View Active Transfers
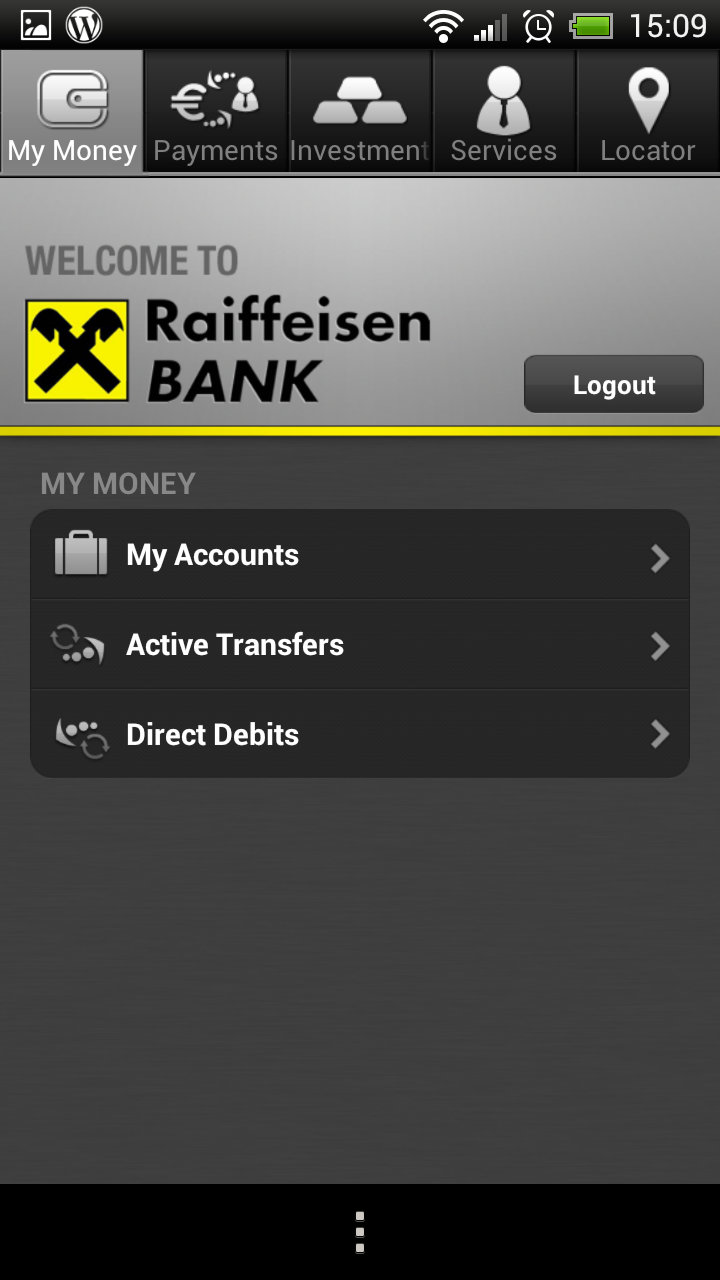This screenshot has height=1280, width=720. pos(360,645)
